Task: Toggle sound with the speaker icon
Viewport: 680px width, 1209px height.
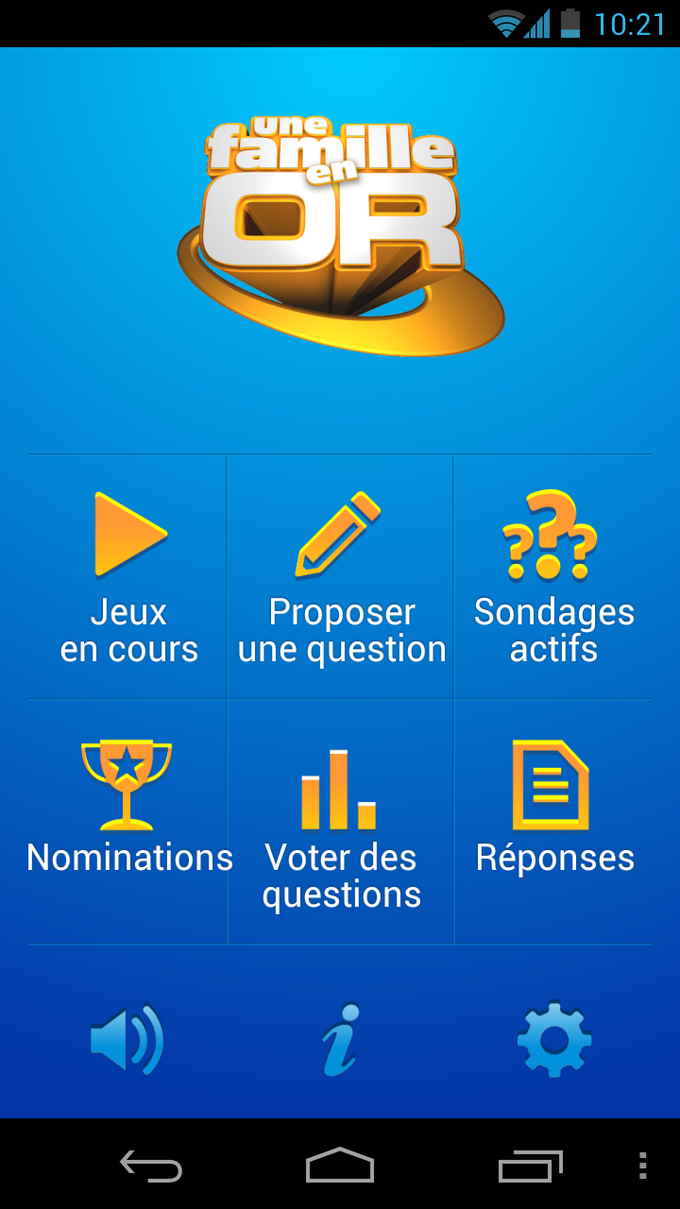Action: click(127, 1040)
